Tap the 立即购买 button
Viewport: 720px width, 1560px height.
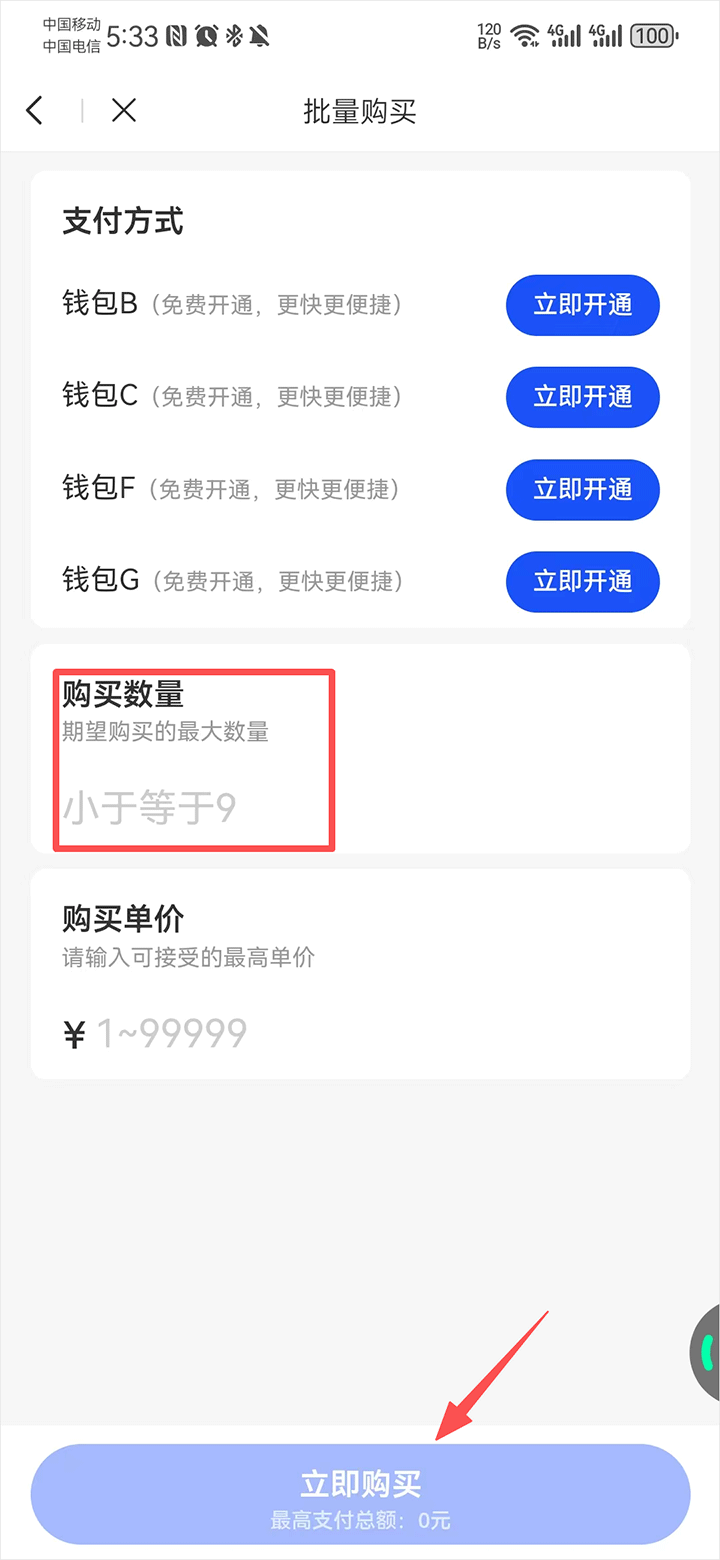(360, 1494)
